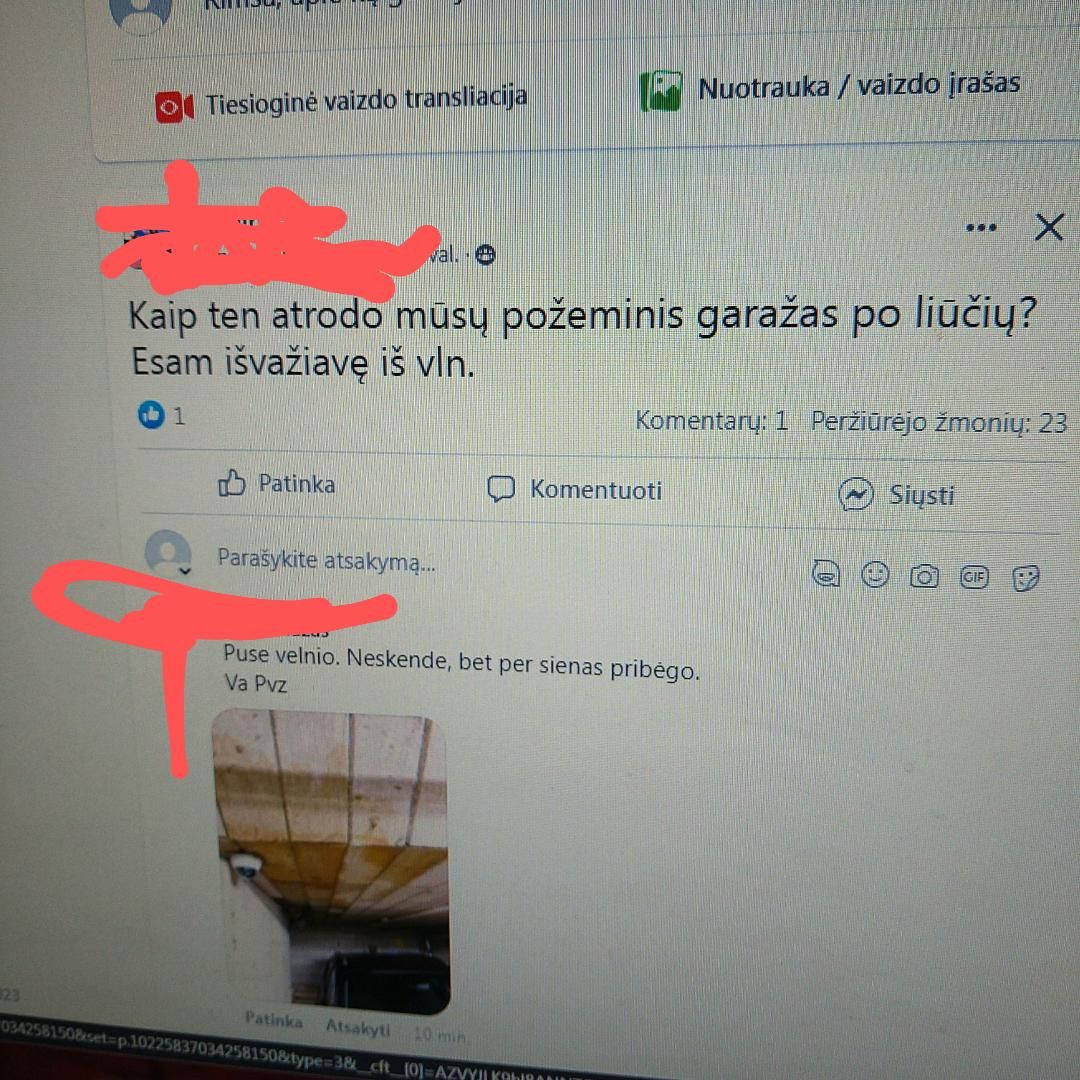See who reacted with the like
Viewport: 1080px width, 1080px height.
point(162,415)
